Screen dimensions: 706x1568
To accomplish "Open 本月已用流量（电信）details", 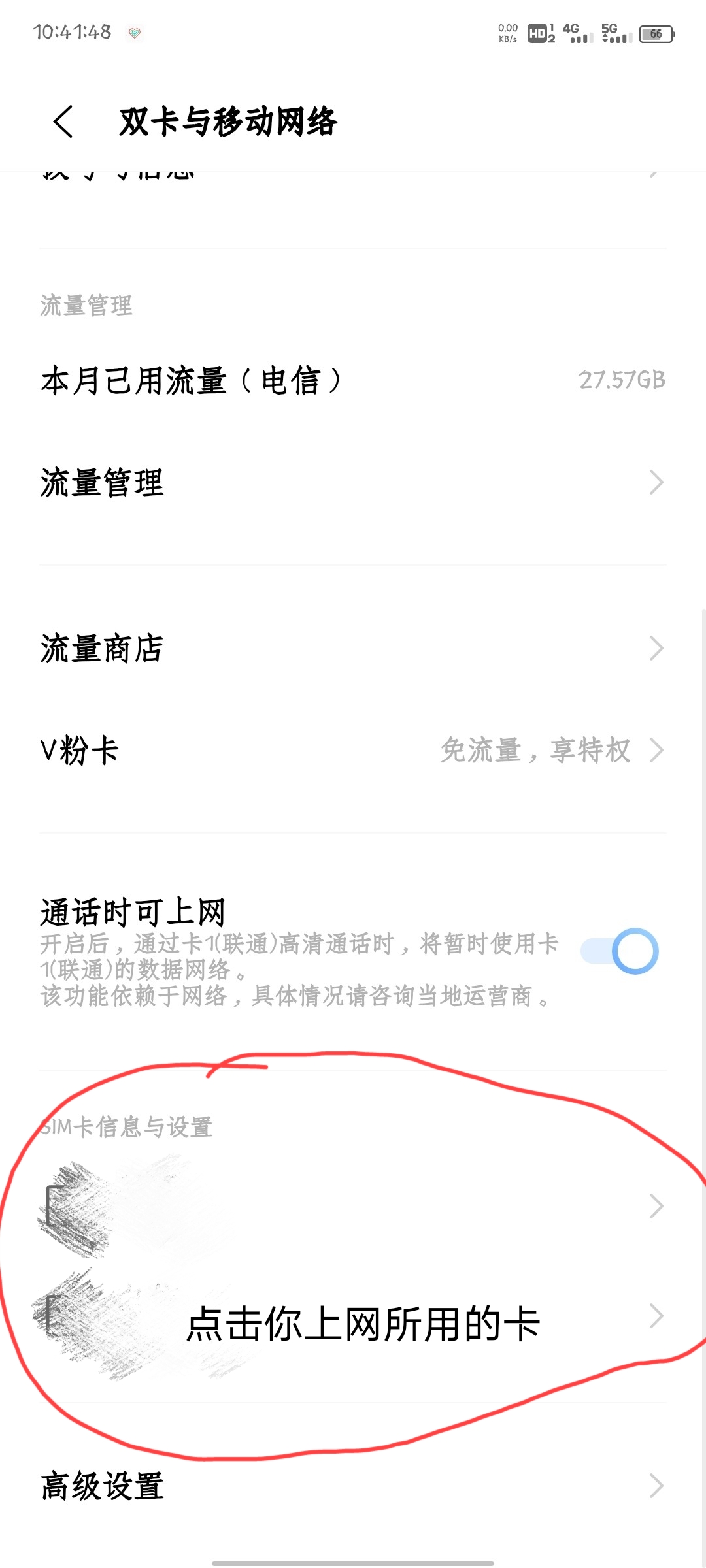I will [353, 380].
